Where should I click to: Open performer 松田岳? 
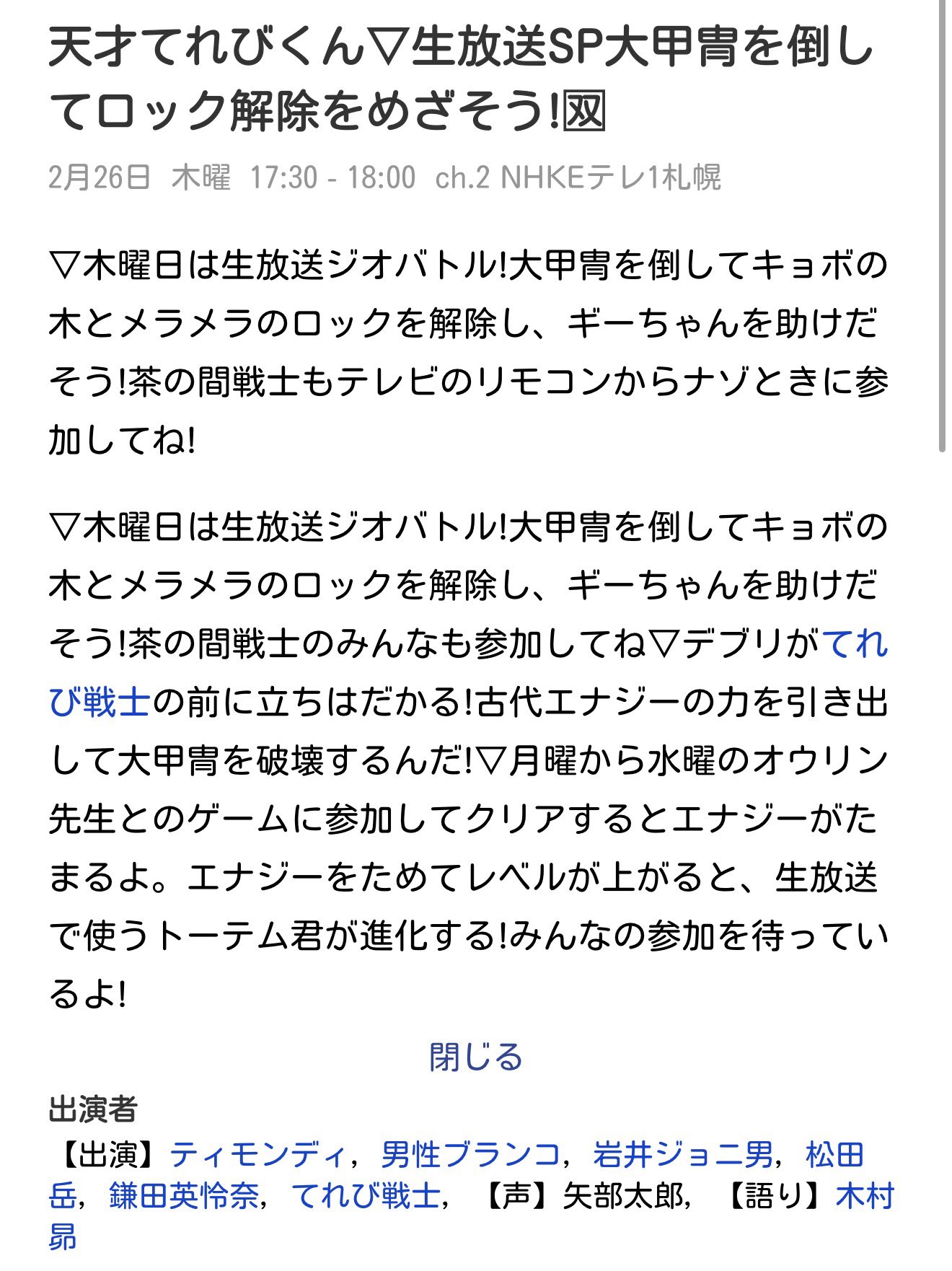point(834,1155)
